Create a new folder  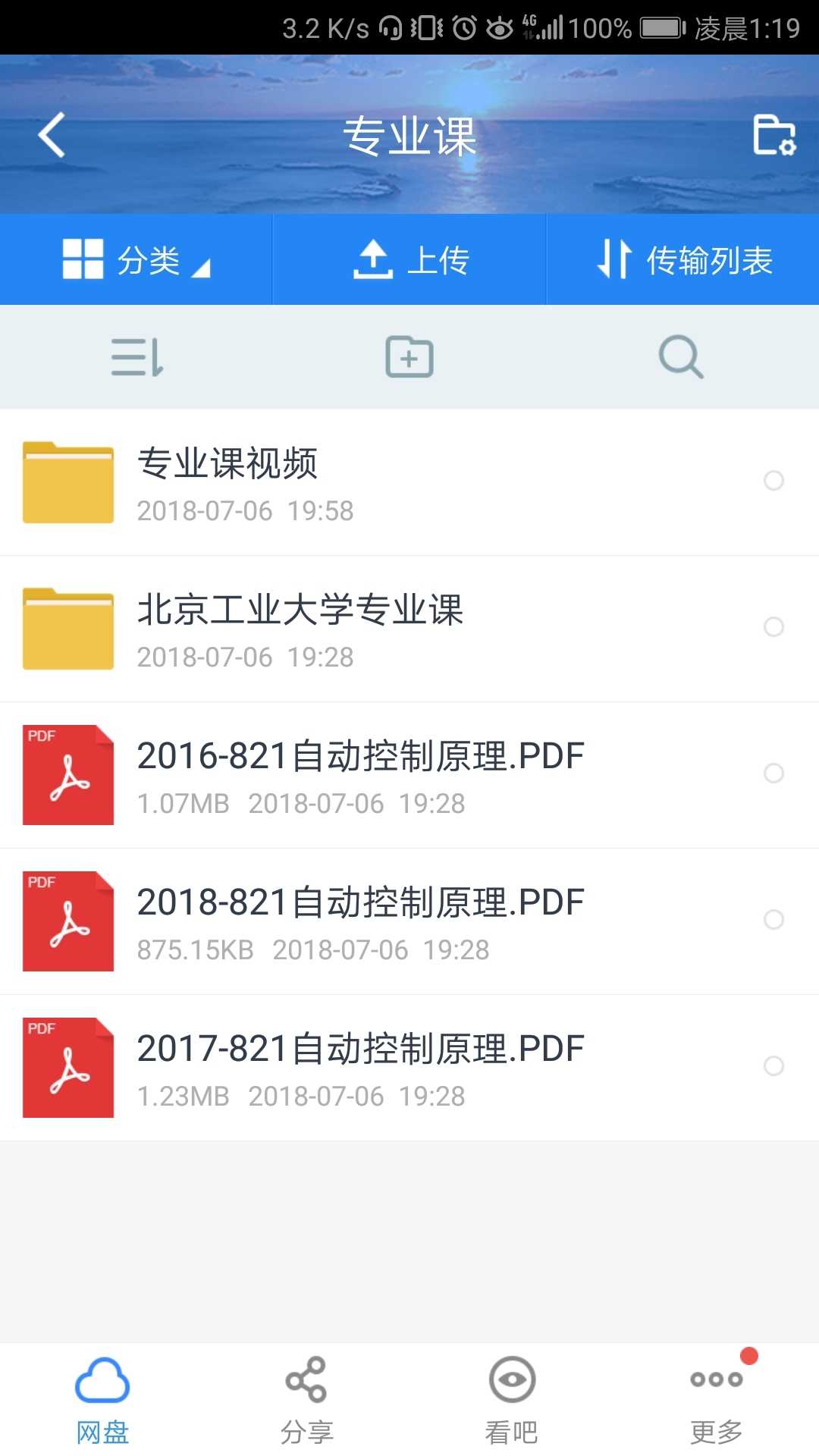[x=409, y=357]
